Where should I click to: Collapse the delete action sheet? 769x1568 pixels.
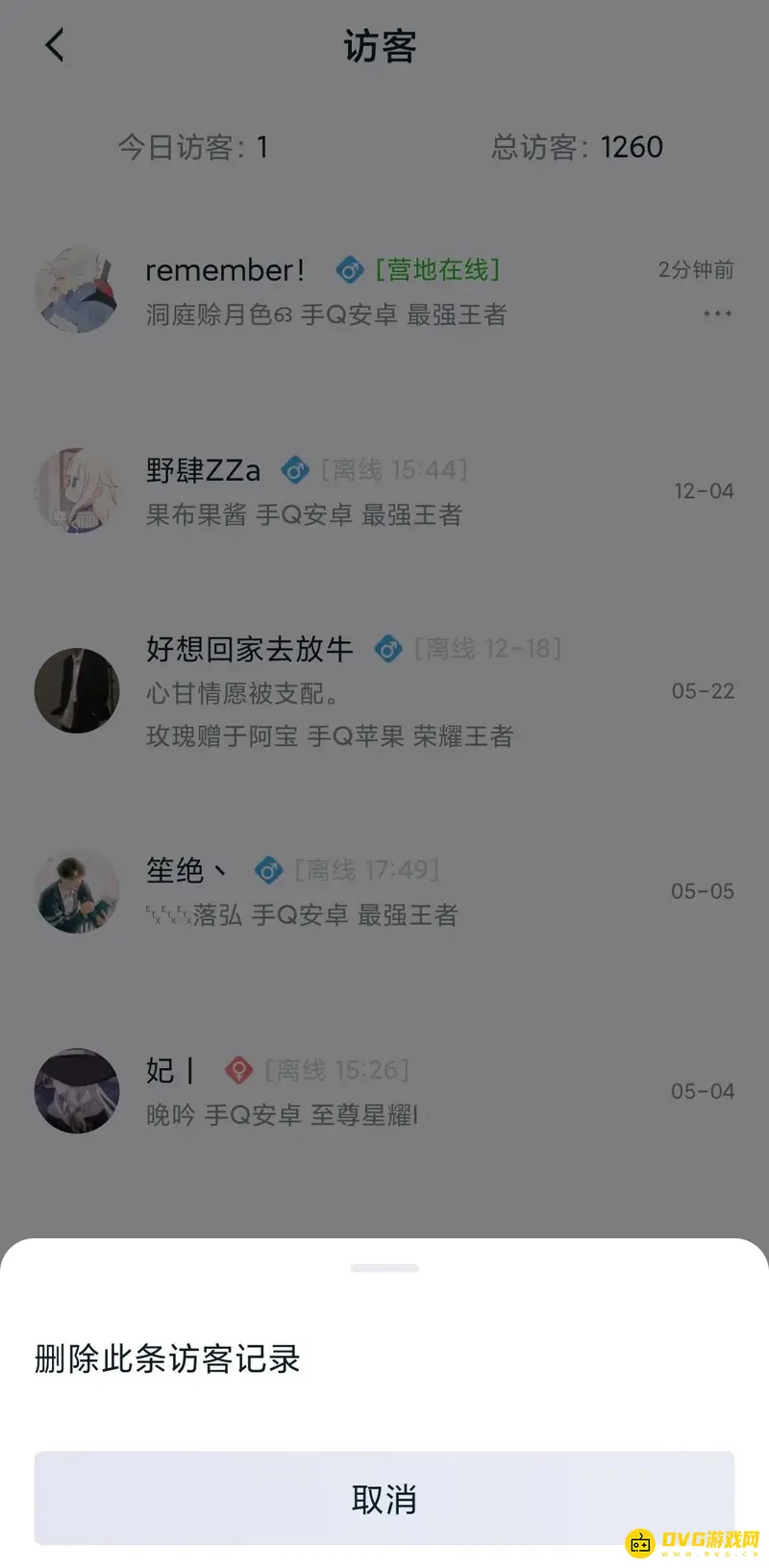(x=384, y=1268)
